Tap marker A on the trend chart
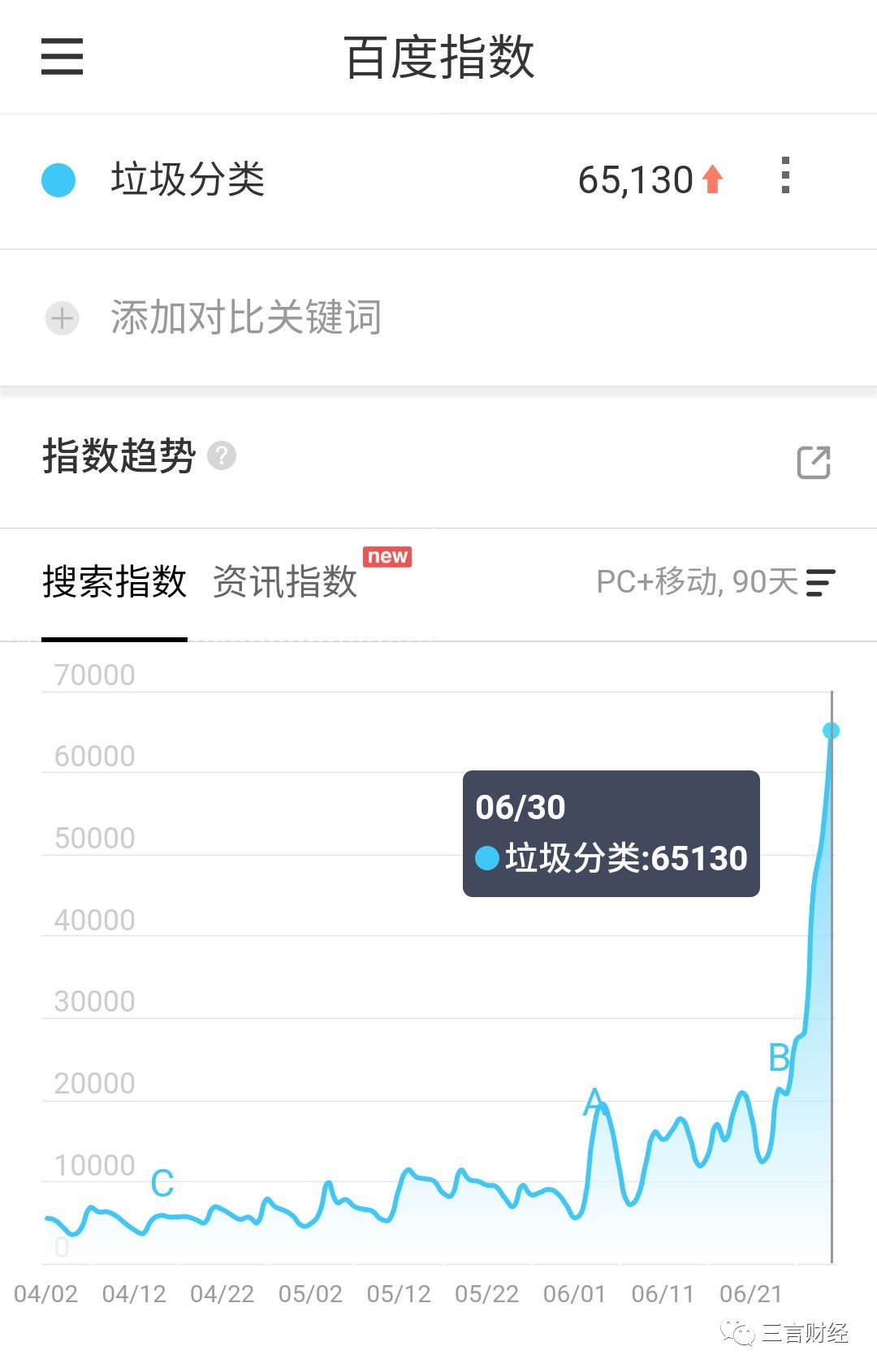This screenshot has height=1372, width=877. click(594, 1102)
